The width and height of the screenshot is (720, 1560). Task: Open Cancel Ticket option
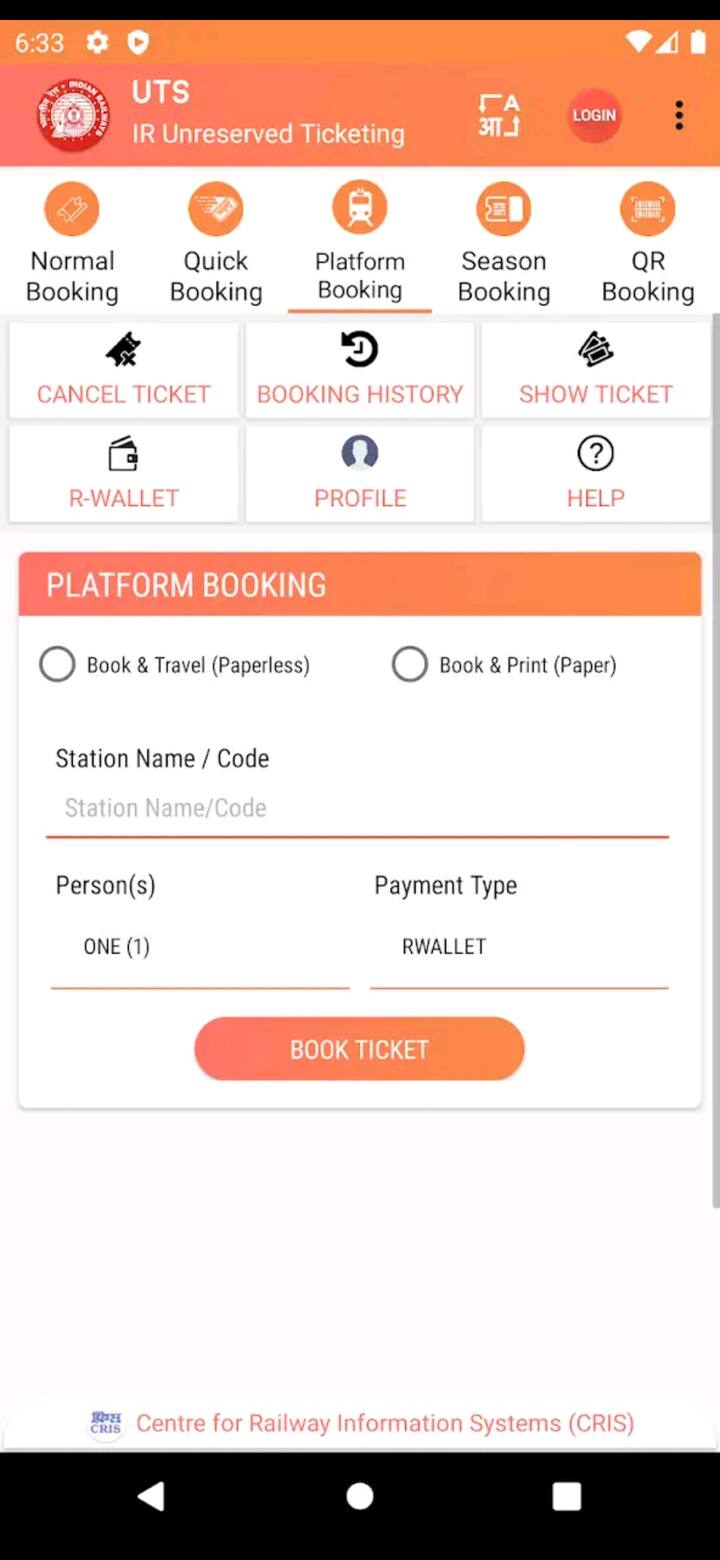pyautogui.click(x=124, y=370)
